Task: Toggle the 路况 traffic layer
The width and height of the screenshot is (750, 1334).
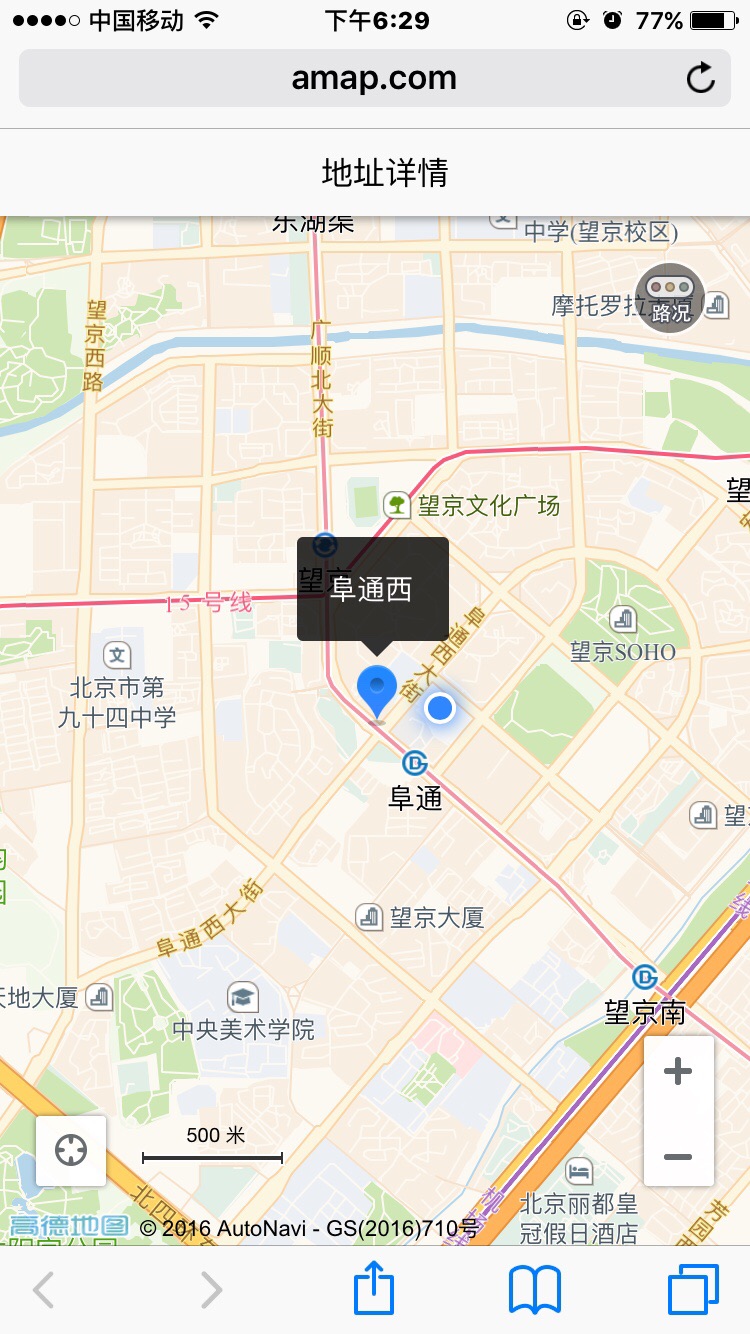Action: 670,297
